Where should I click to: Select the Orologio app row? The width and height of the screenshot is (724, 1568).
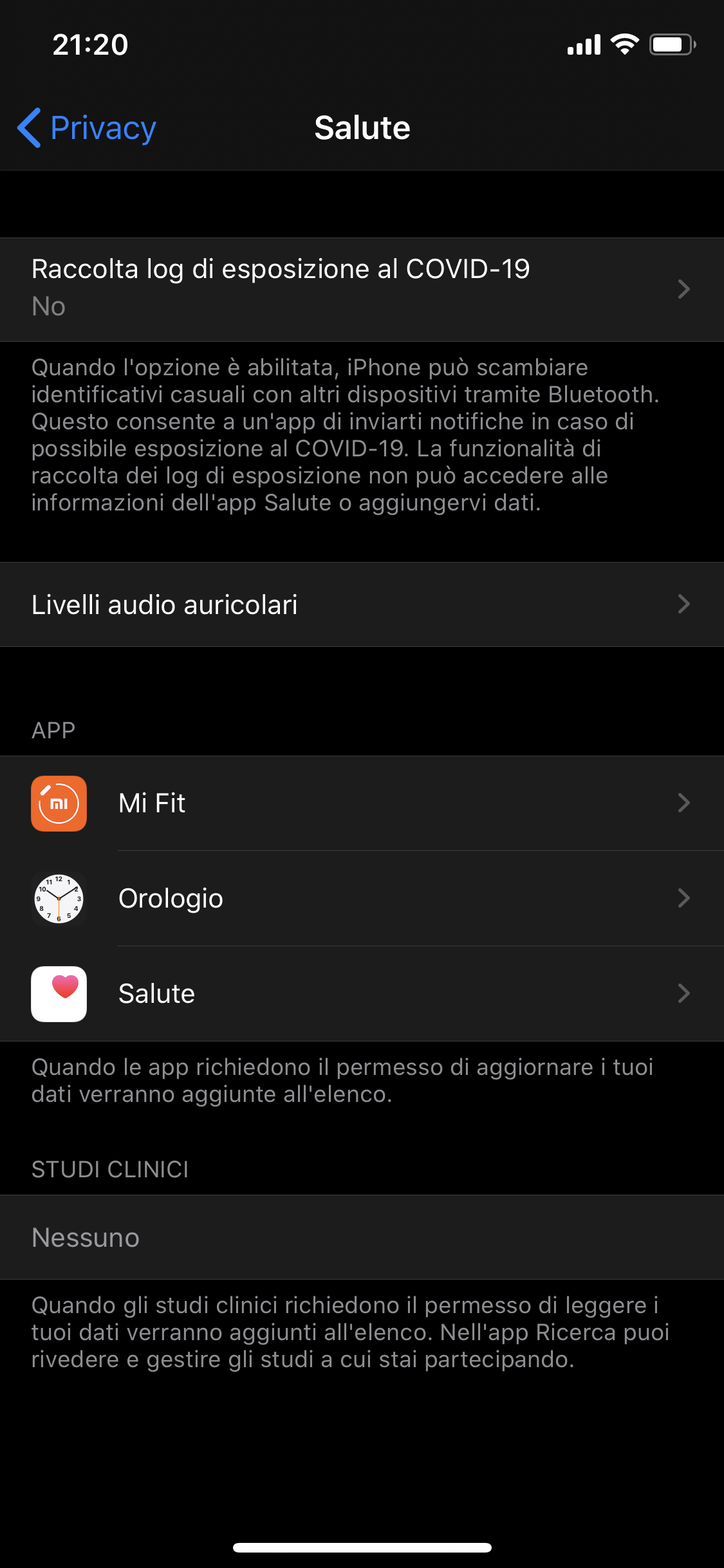click(x=362, y=899)
